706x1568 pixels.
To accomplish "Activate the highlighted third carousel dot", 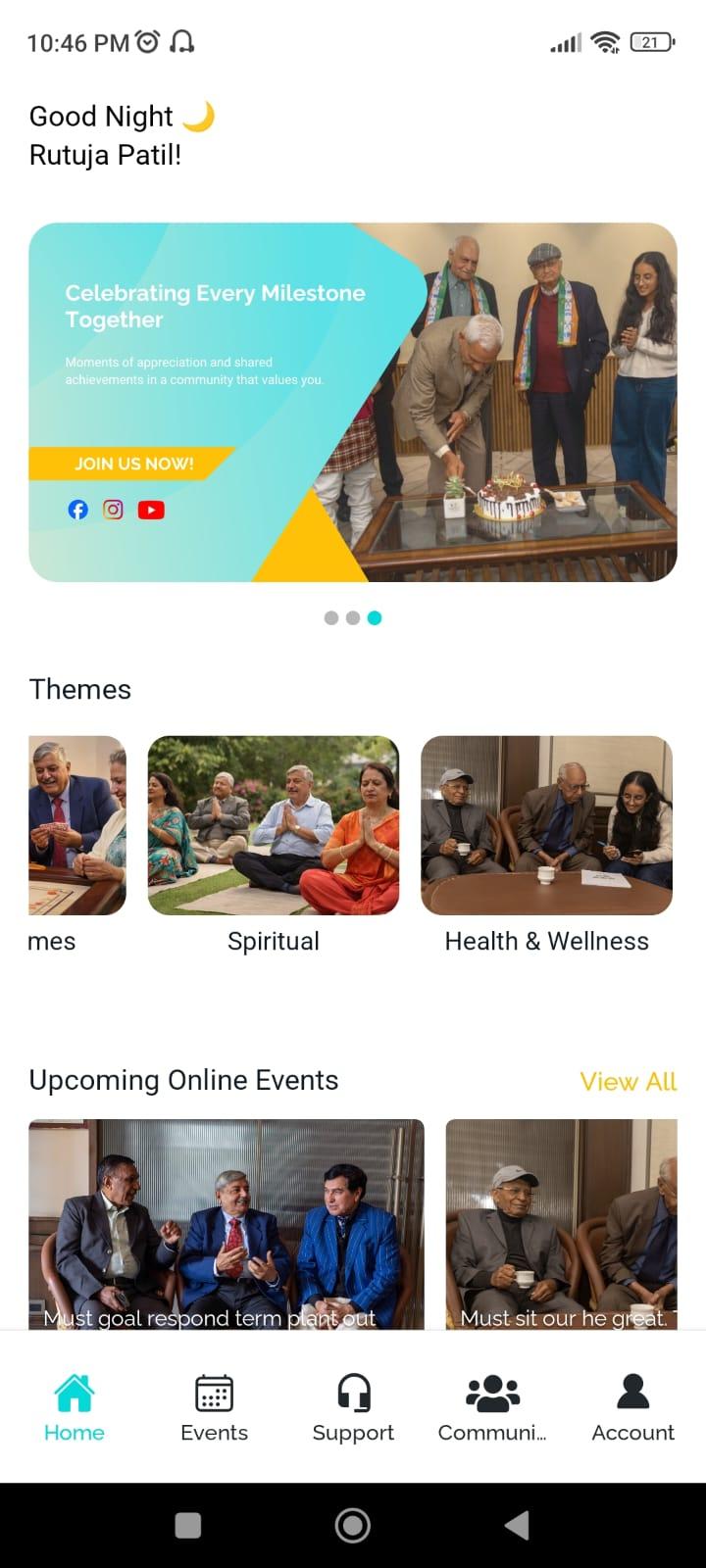I will tap(375, 618).
